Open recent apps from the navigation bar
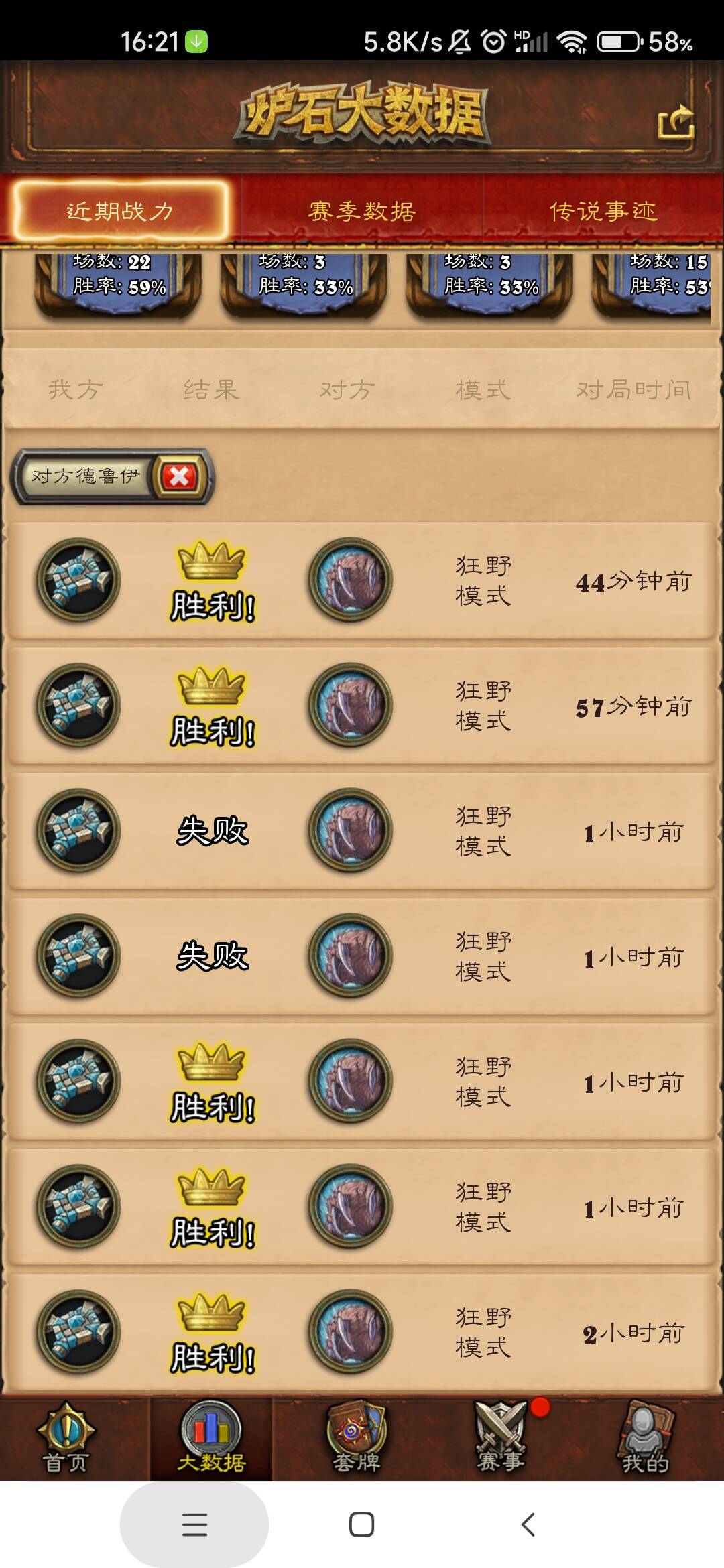The height and width of the screenshot is (1568, 724). [x=194, y=1524]
